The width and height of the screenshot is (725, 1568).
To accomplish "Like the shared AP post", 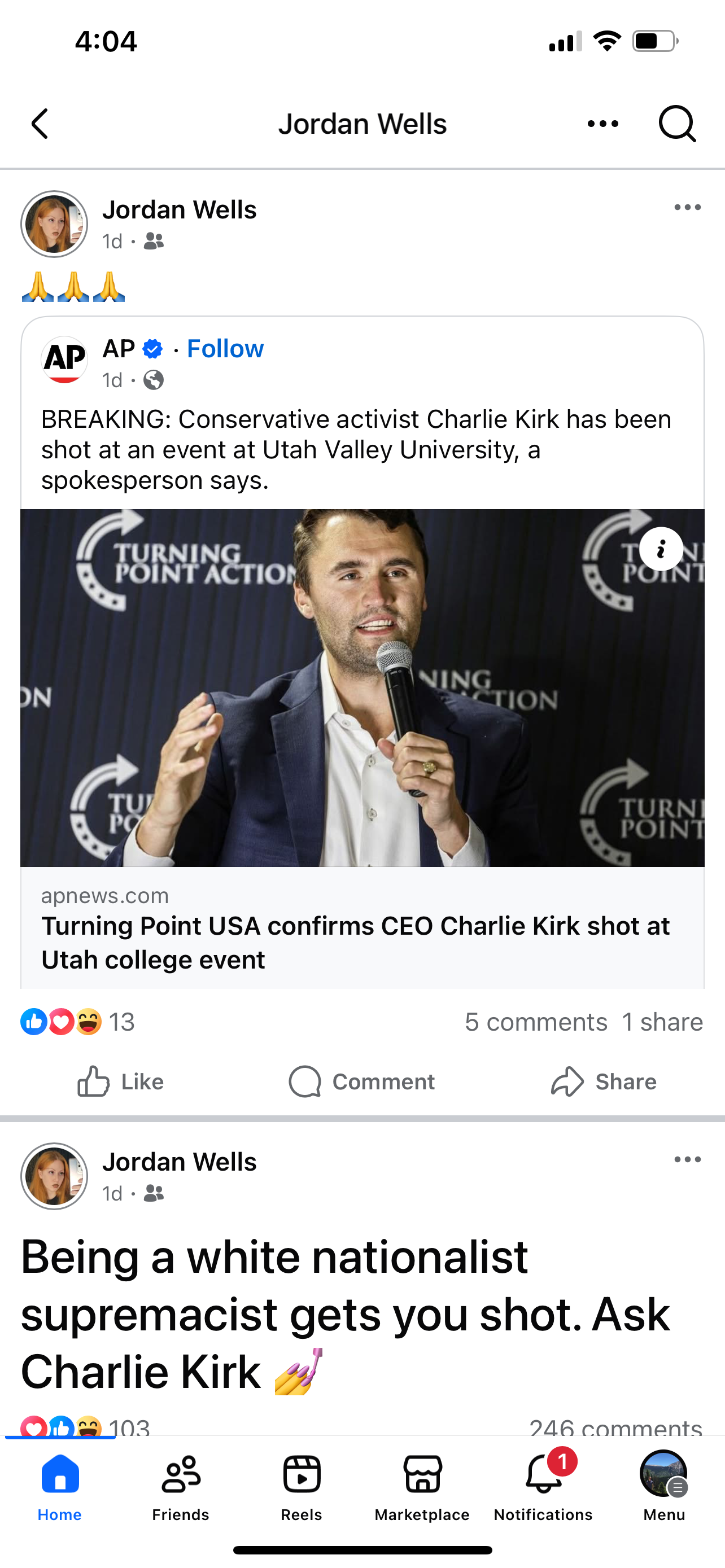I will [x=120, y=1081].
